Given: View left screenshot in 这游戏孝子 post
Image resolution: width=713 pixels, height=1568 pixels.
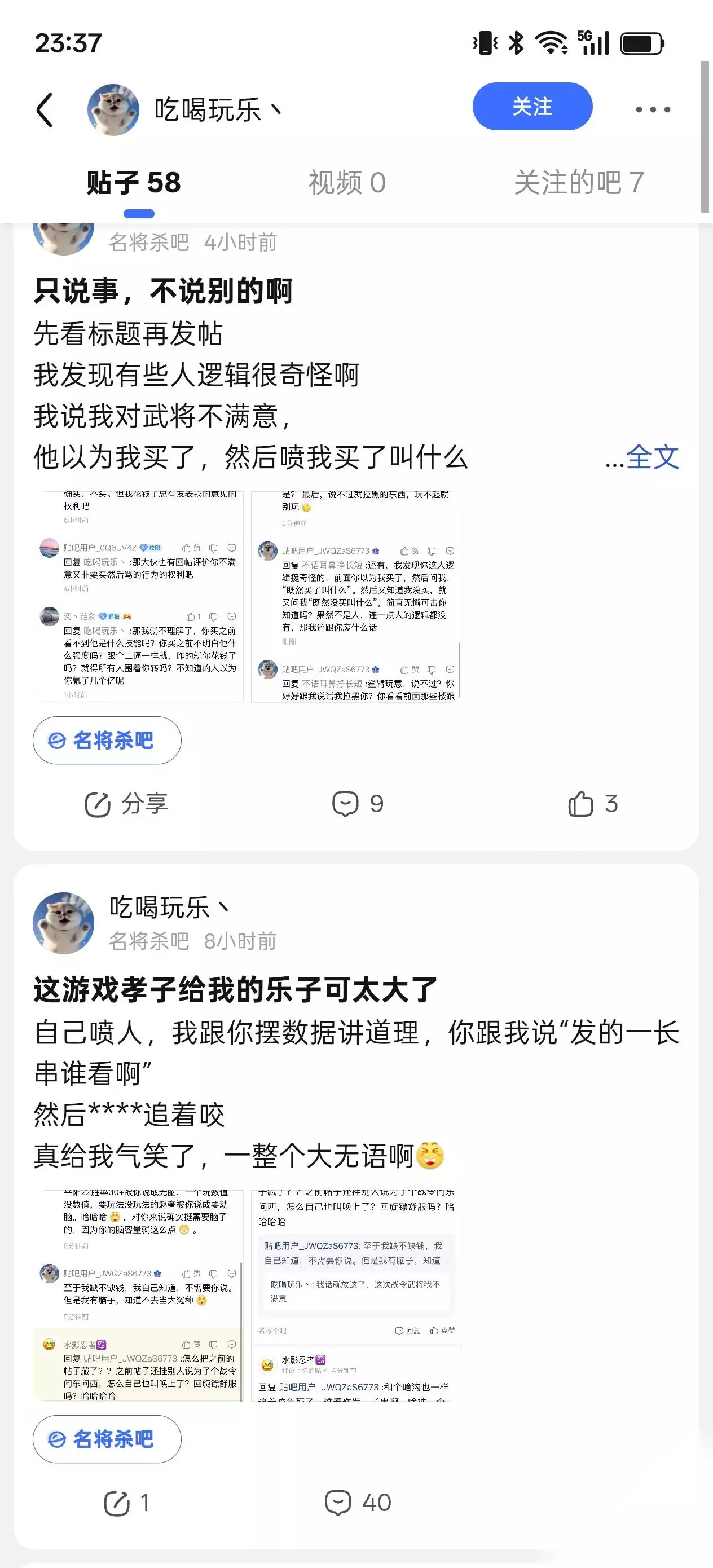Looking at the screenshot, I should [x=138, y=1296].
